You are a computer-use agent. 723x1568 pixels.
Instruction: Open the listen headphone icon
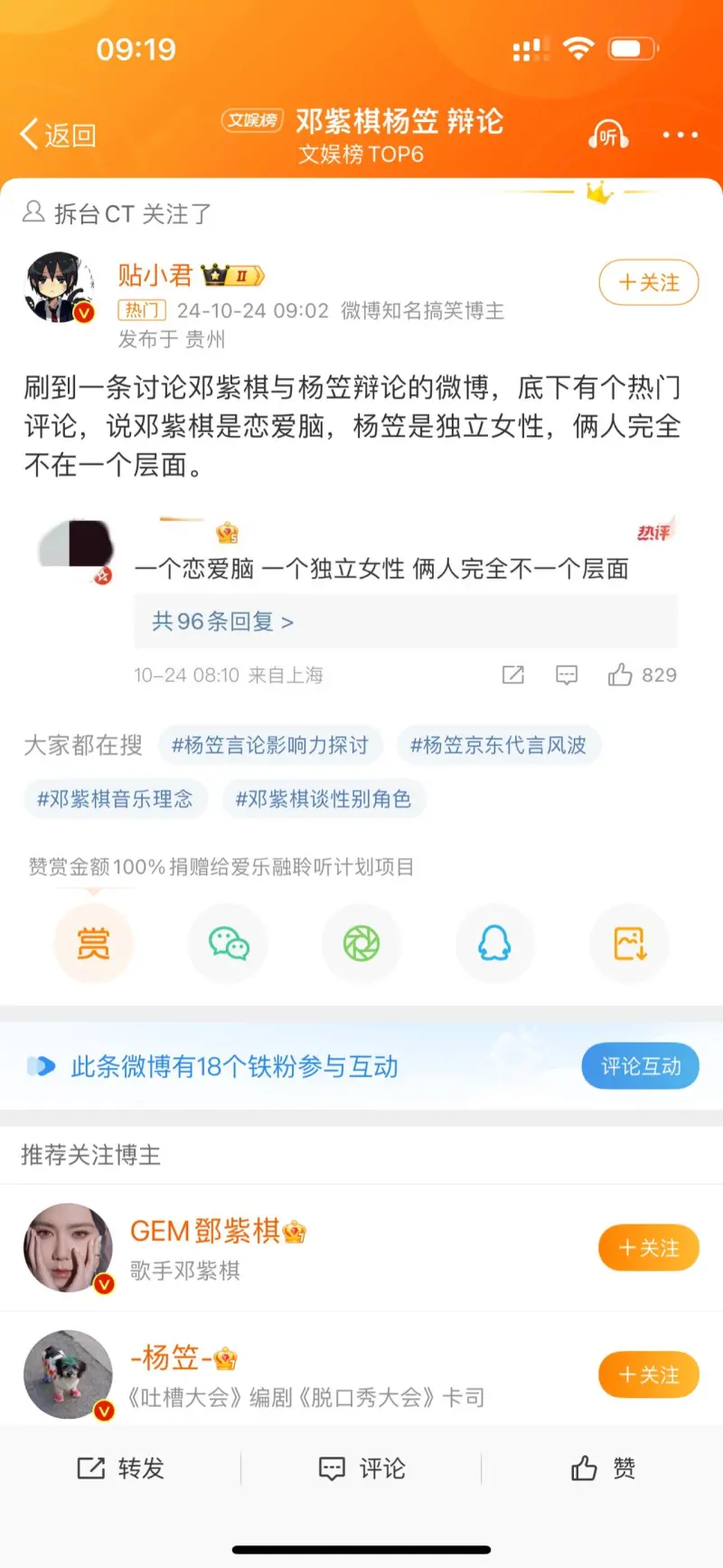(608, 135)
